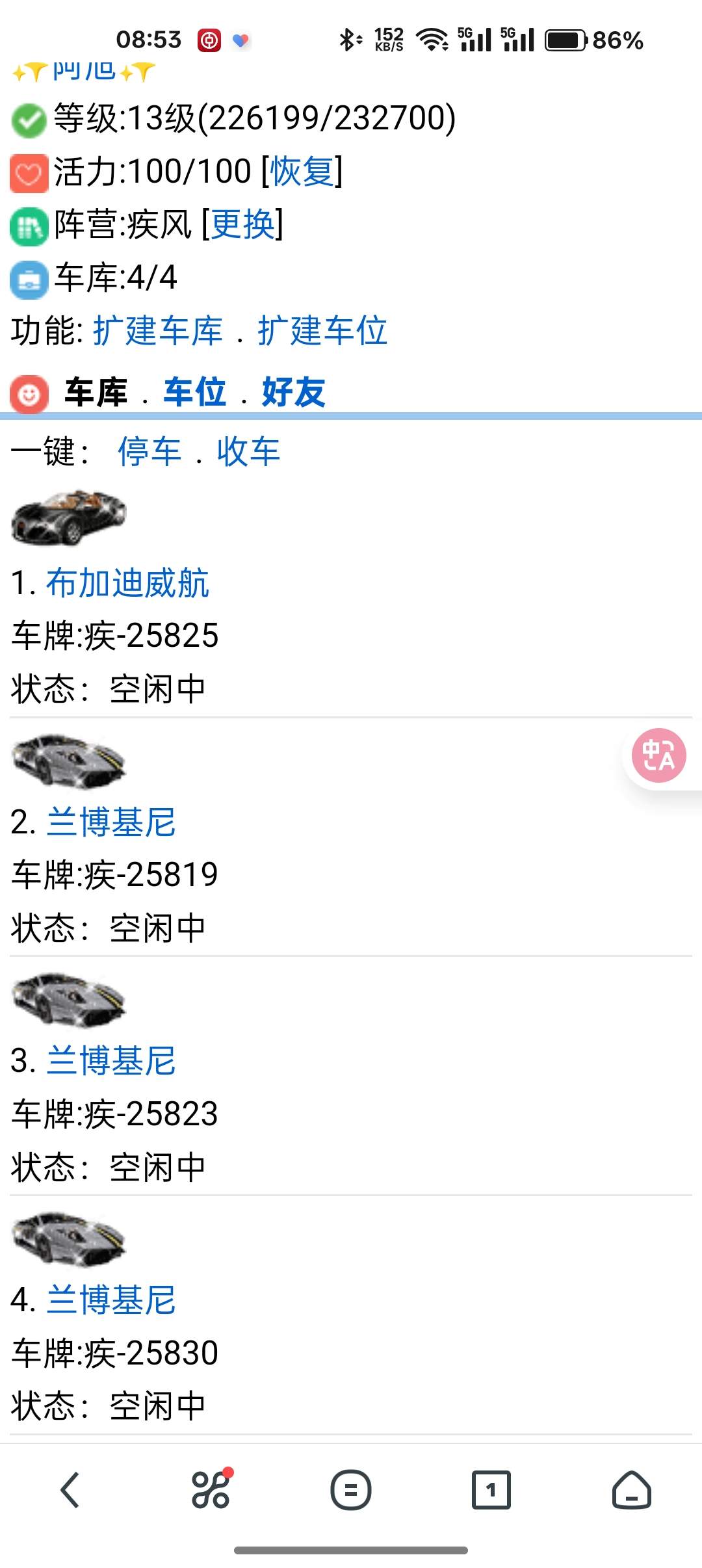Open the tab switcher showing 1 tab
Viewport: 702px width, 1568px height.
point(491,1489)
